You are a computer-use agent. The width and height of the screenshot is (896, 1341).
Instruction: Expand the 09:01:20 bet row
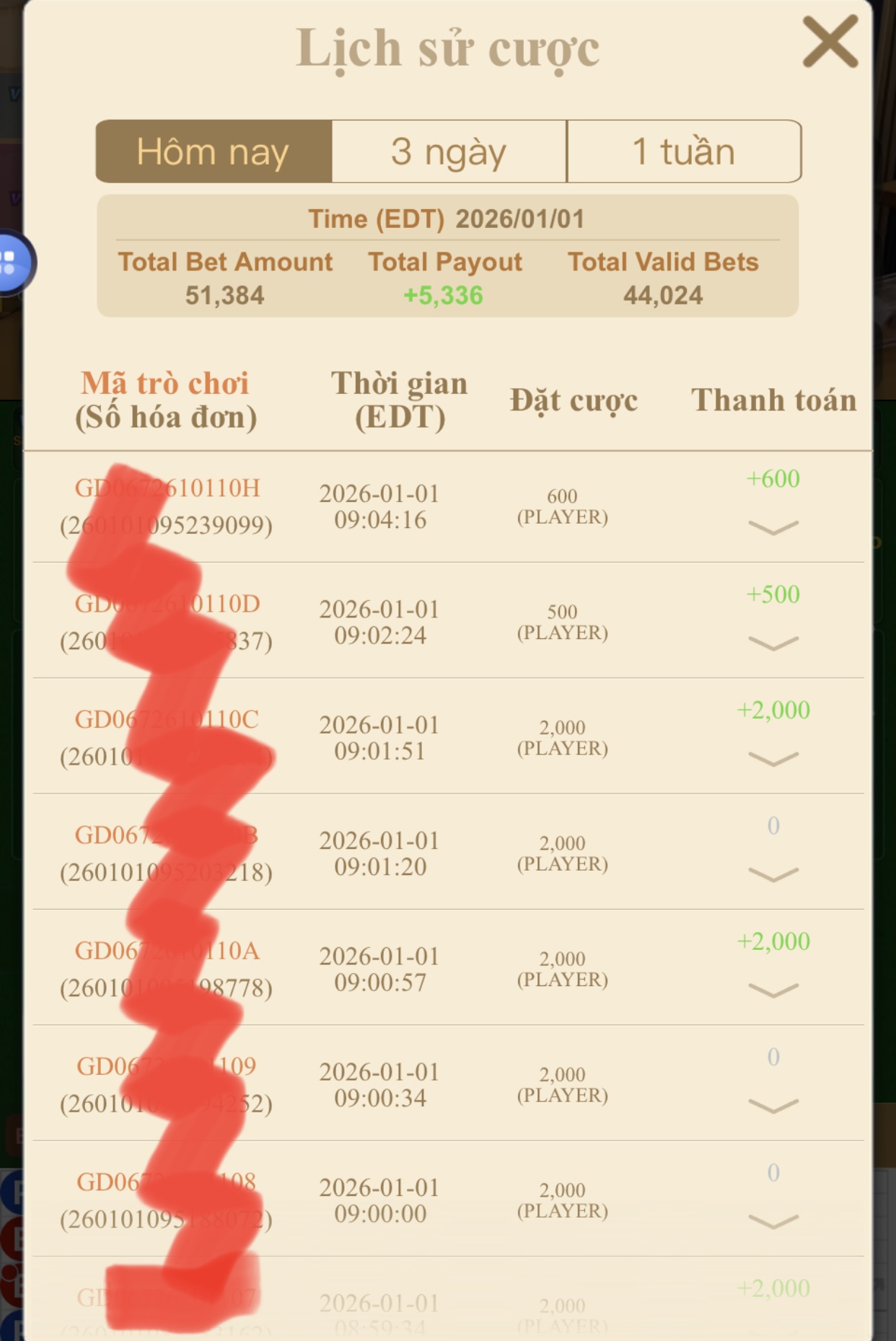[x=773, y=874]
